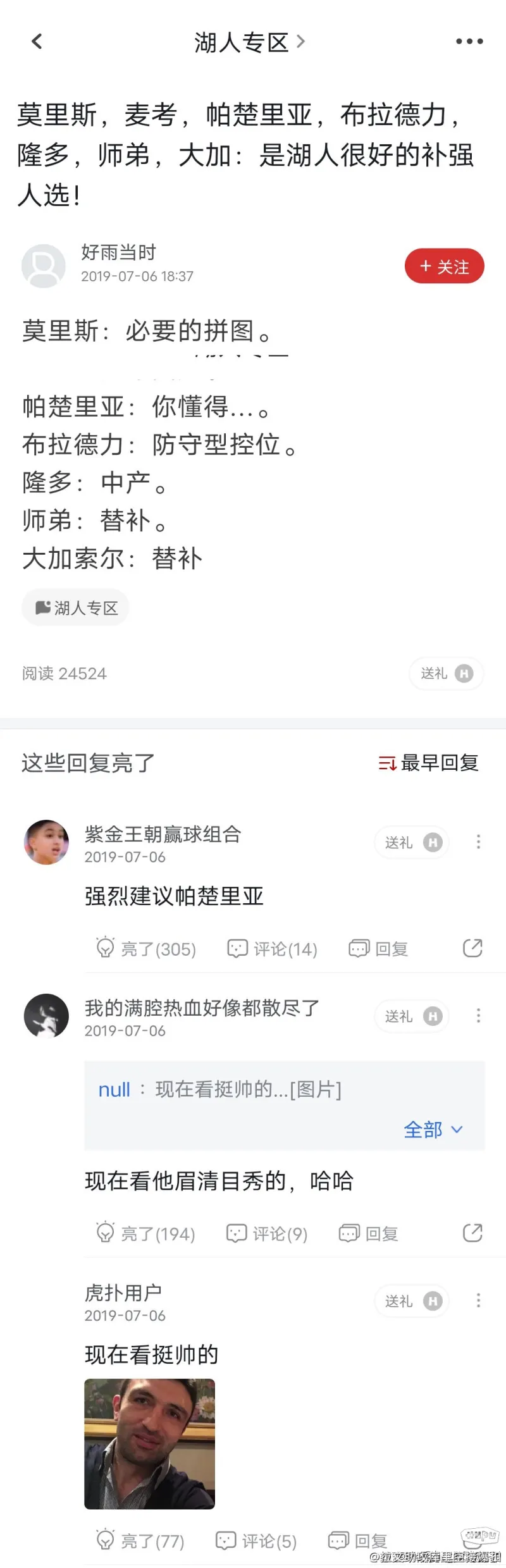View 14 comments on 强烈建议帕楚里亚

point(272,949)
